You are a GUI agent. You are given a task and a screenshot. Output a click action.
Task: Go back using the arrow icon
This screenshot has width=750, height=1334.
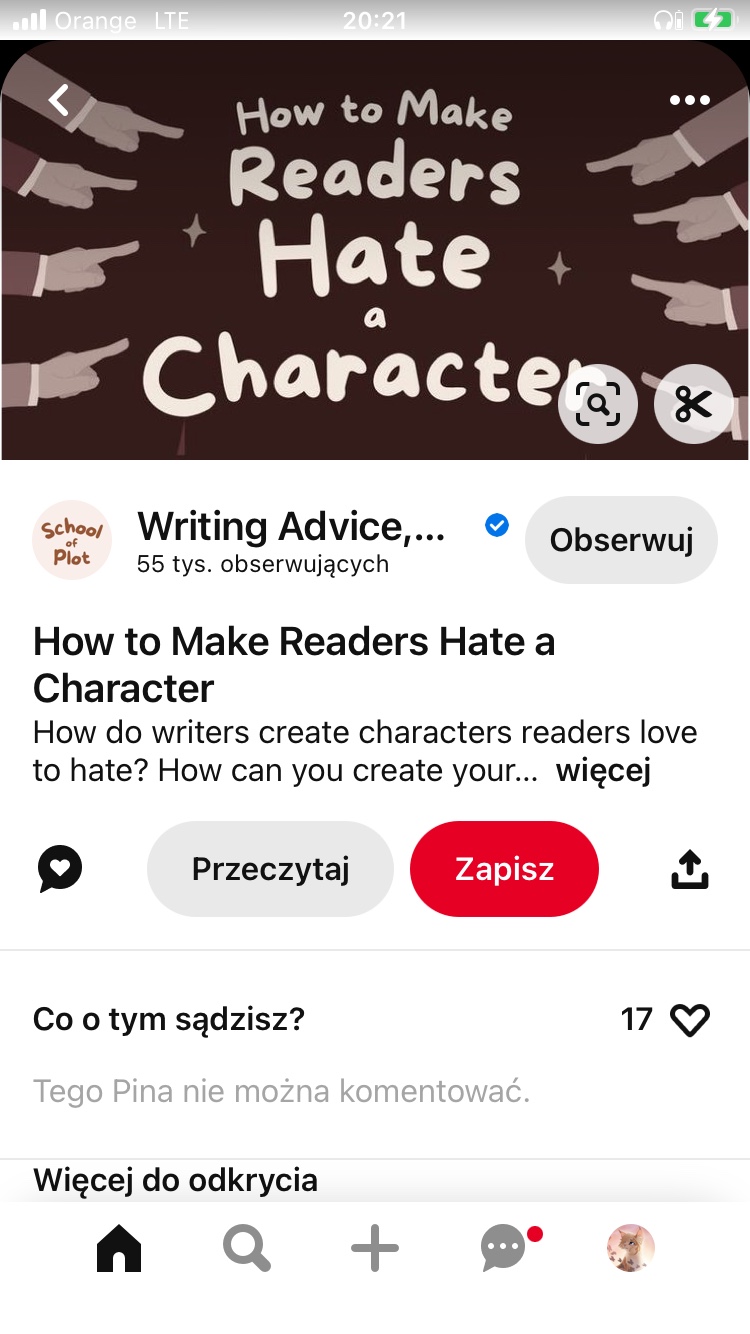pos(60,100)
